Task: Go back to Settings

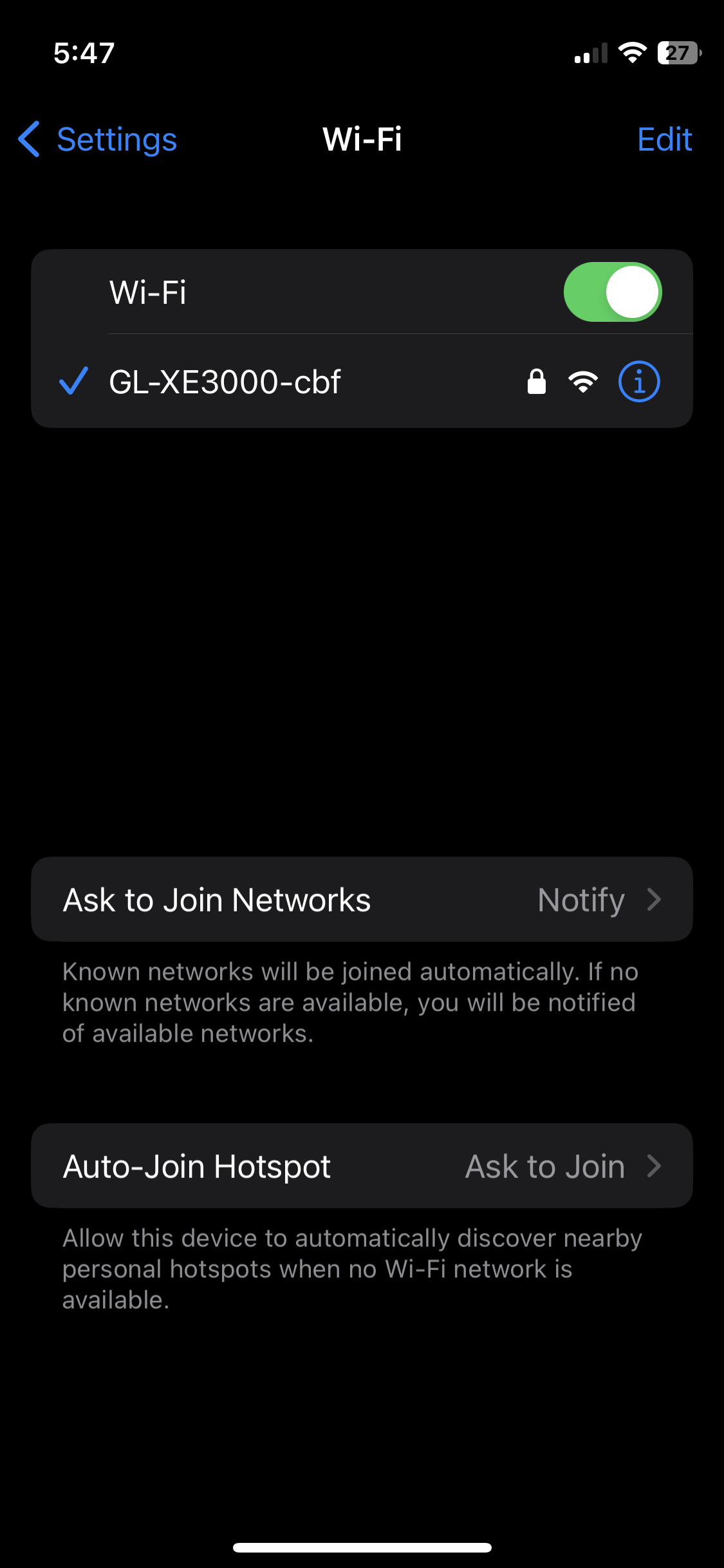Action: (x=98, y=139)
